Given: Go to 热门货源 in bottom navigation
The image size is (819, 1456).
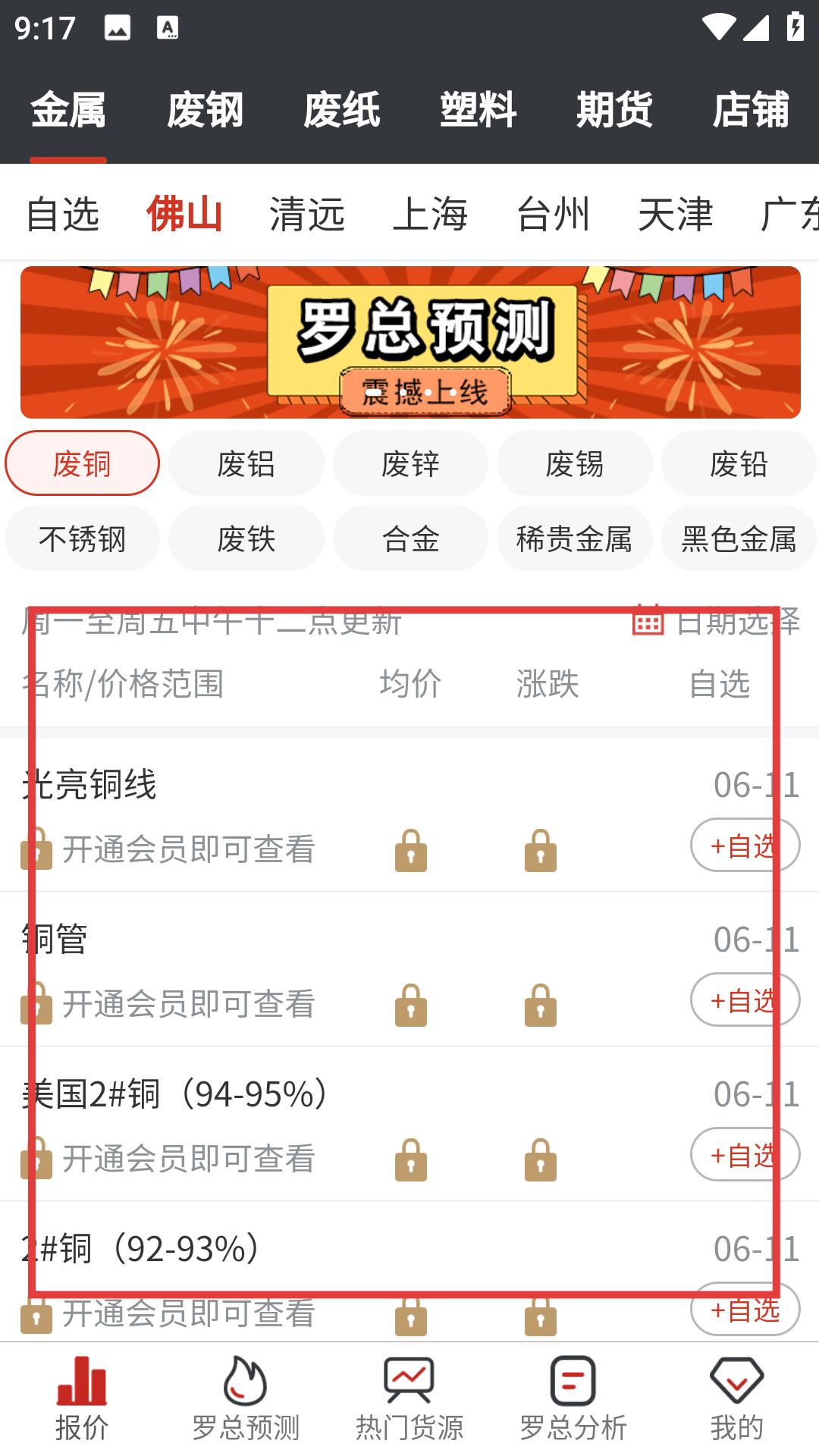Looking at the screenshot, I should point(409,1399).
